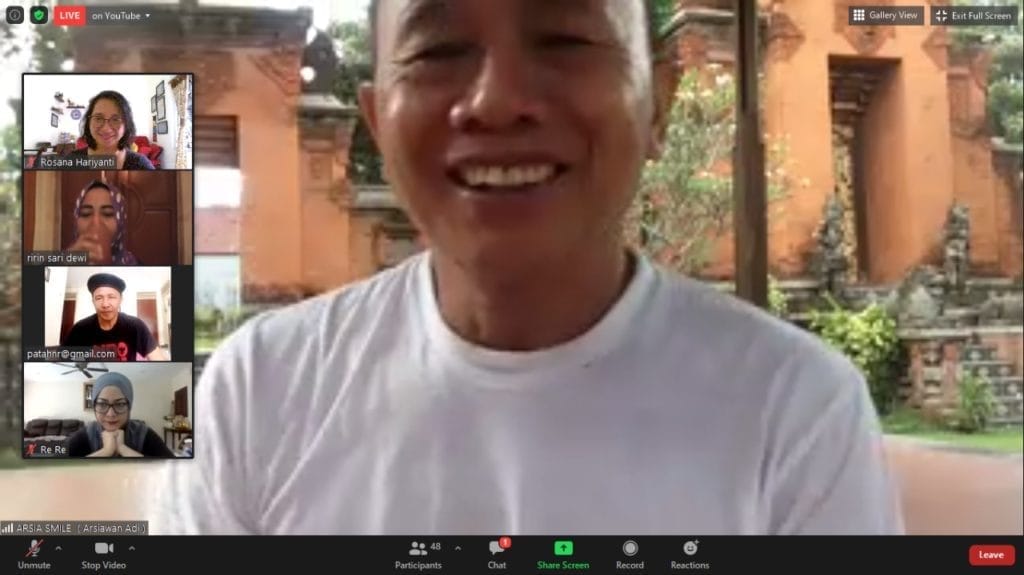Stop the video camera
This screenshot has height=575, width=1024.
point(104,553)
